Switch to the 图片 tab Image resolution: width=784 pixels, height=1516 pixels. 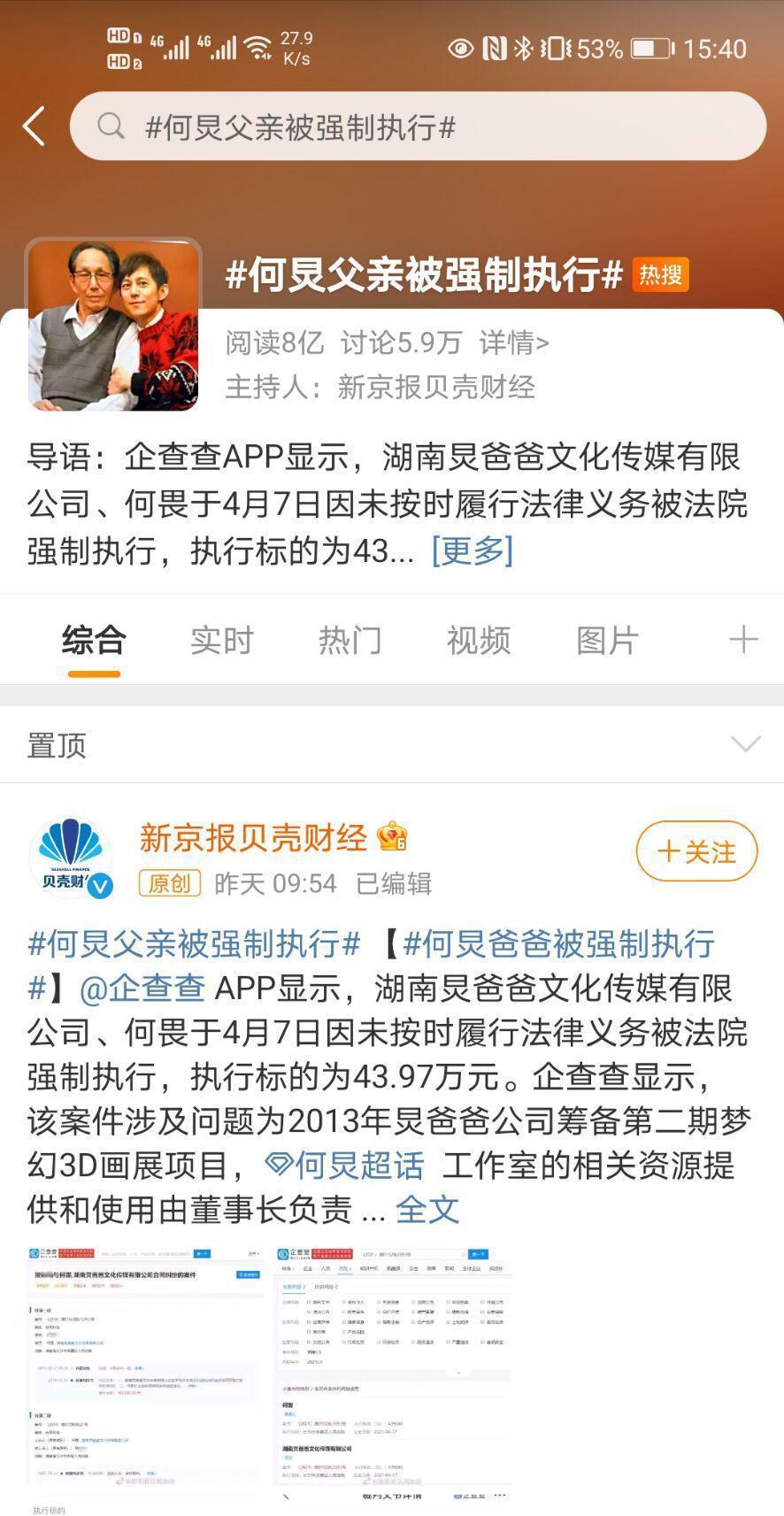(607, 640)
